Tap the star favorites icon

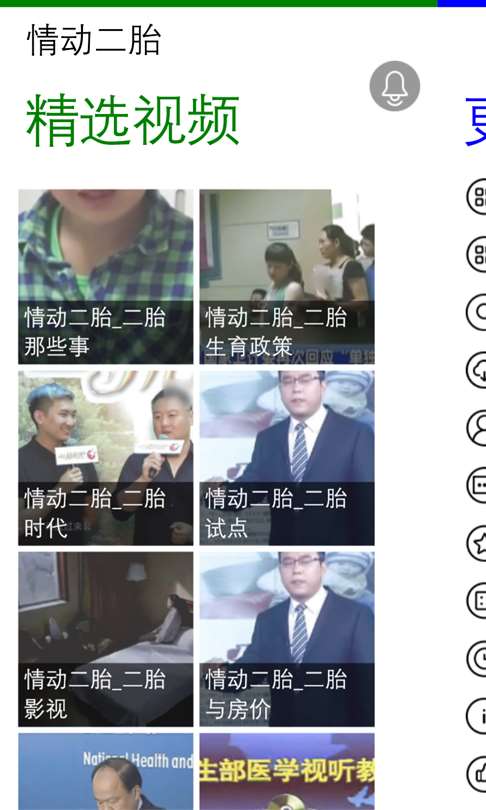477,543
